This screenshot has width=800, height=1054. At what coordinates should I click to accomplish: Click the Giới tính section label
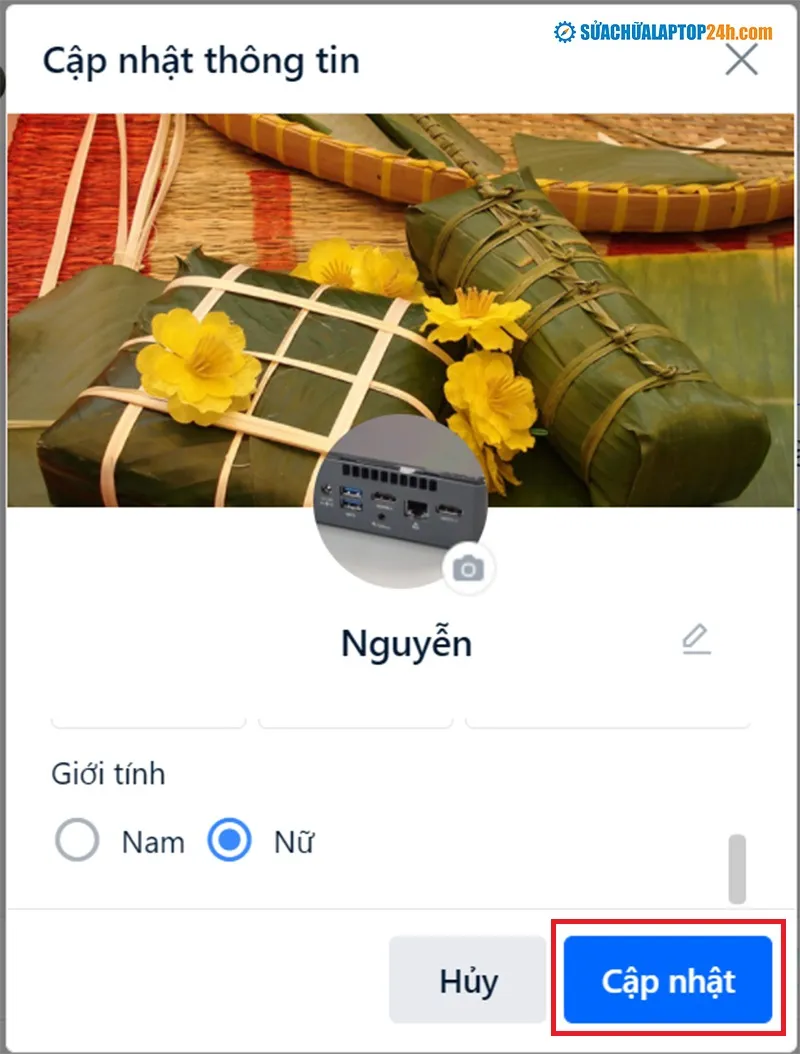(109, 773)
